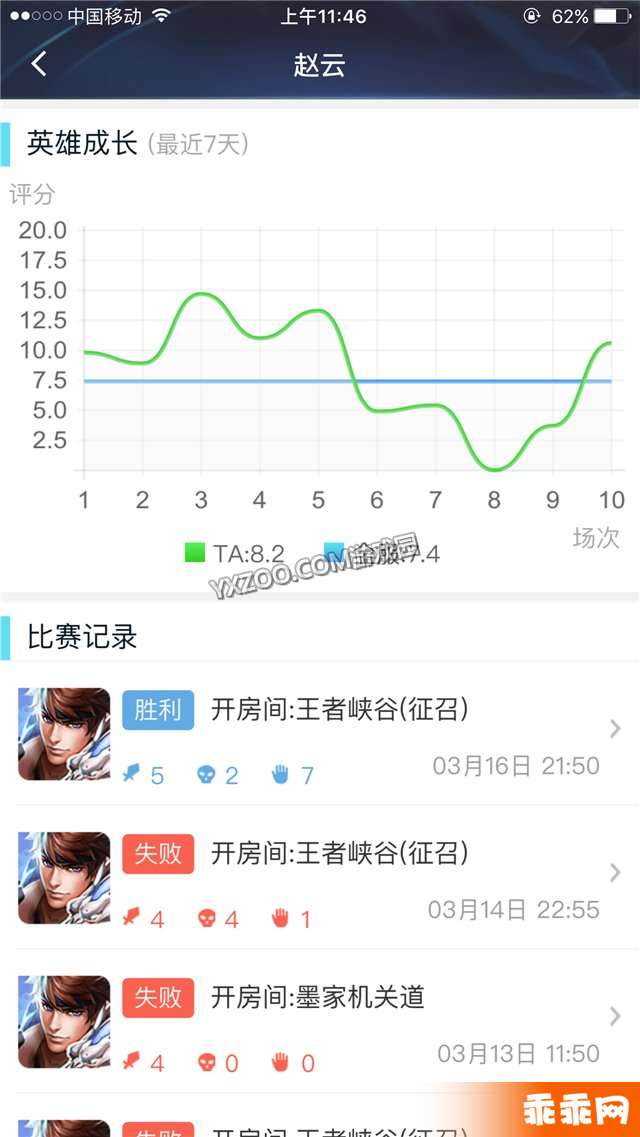This screenshot has width=640, height=1137.
Task: Go back from the 赵云 page
Action: (x=39, y=65)
